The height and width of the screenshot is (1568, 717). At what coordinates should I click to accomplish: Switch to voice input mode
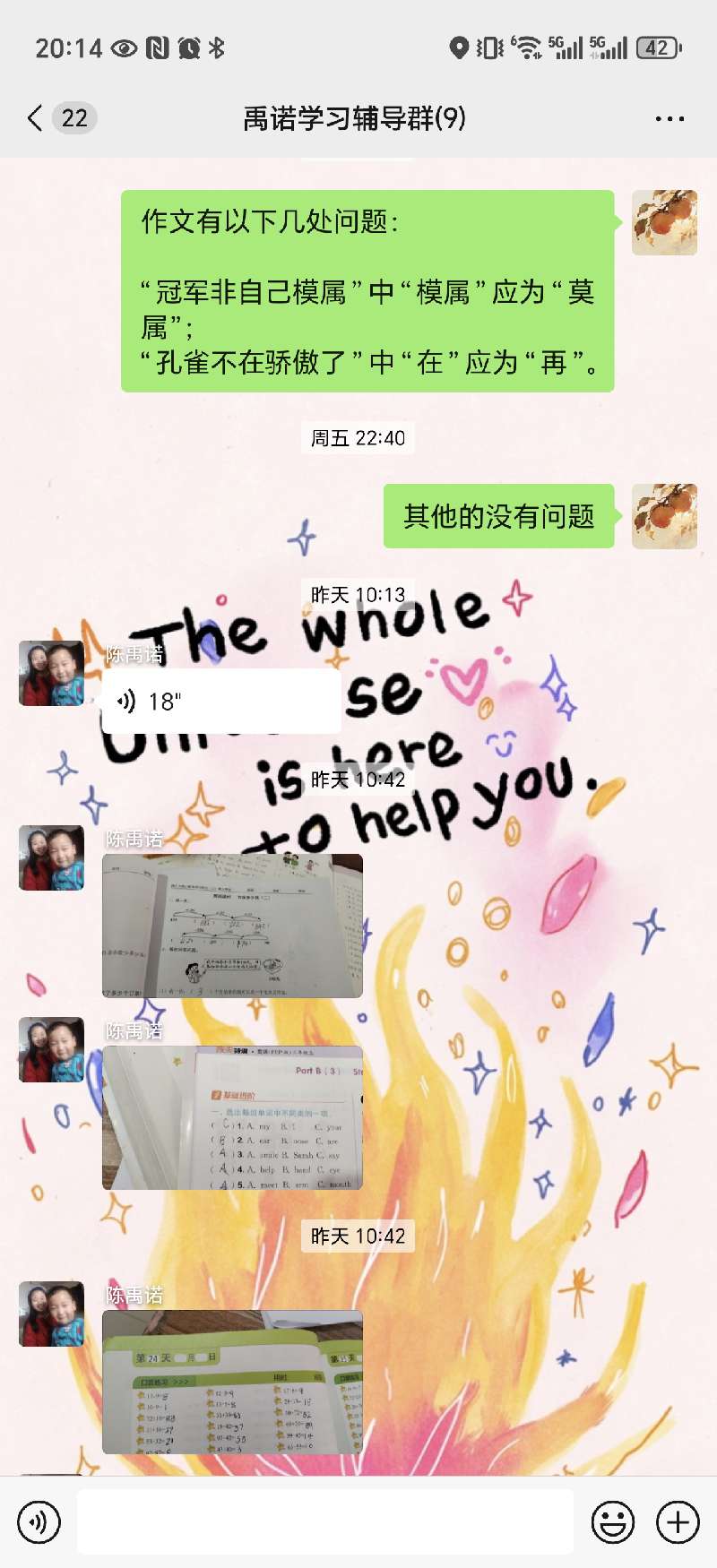pos(39,1521)
